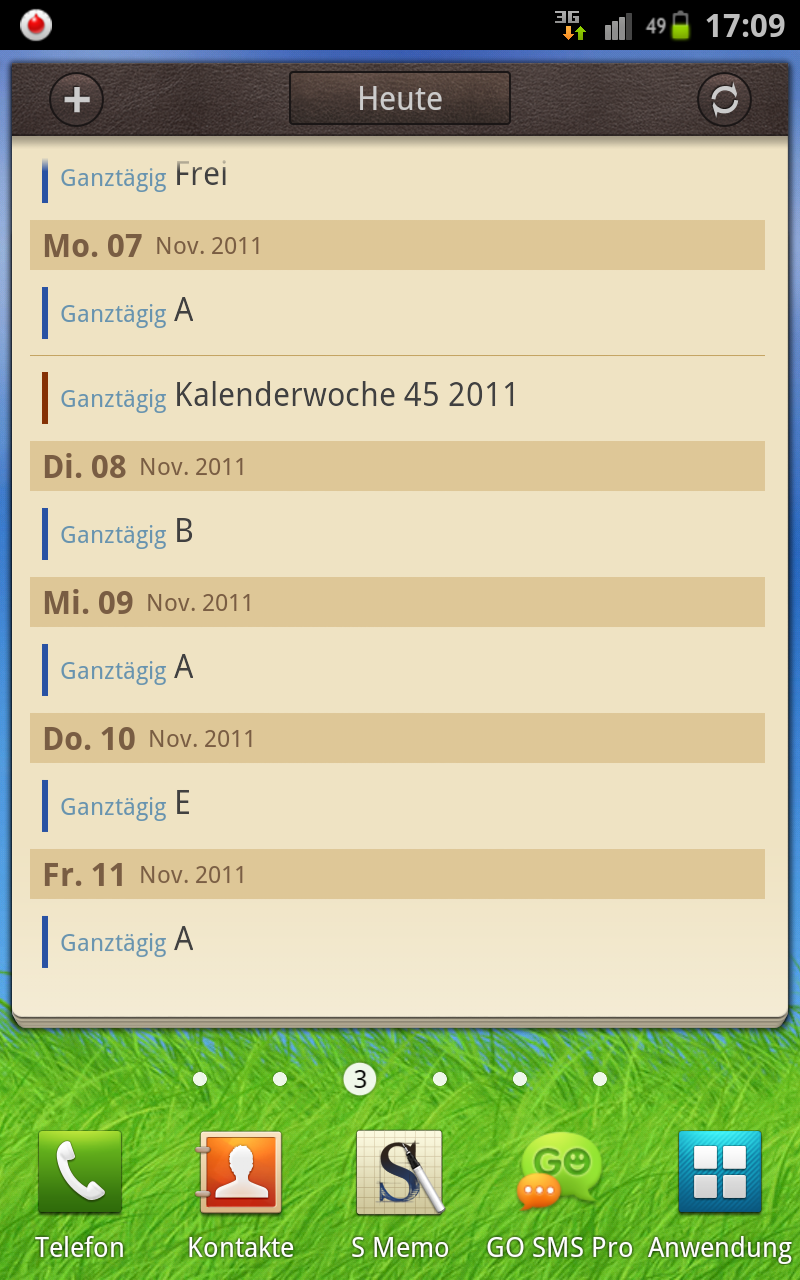Jump to today with Heute button

(400, 99)
